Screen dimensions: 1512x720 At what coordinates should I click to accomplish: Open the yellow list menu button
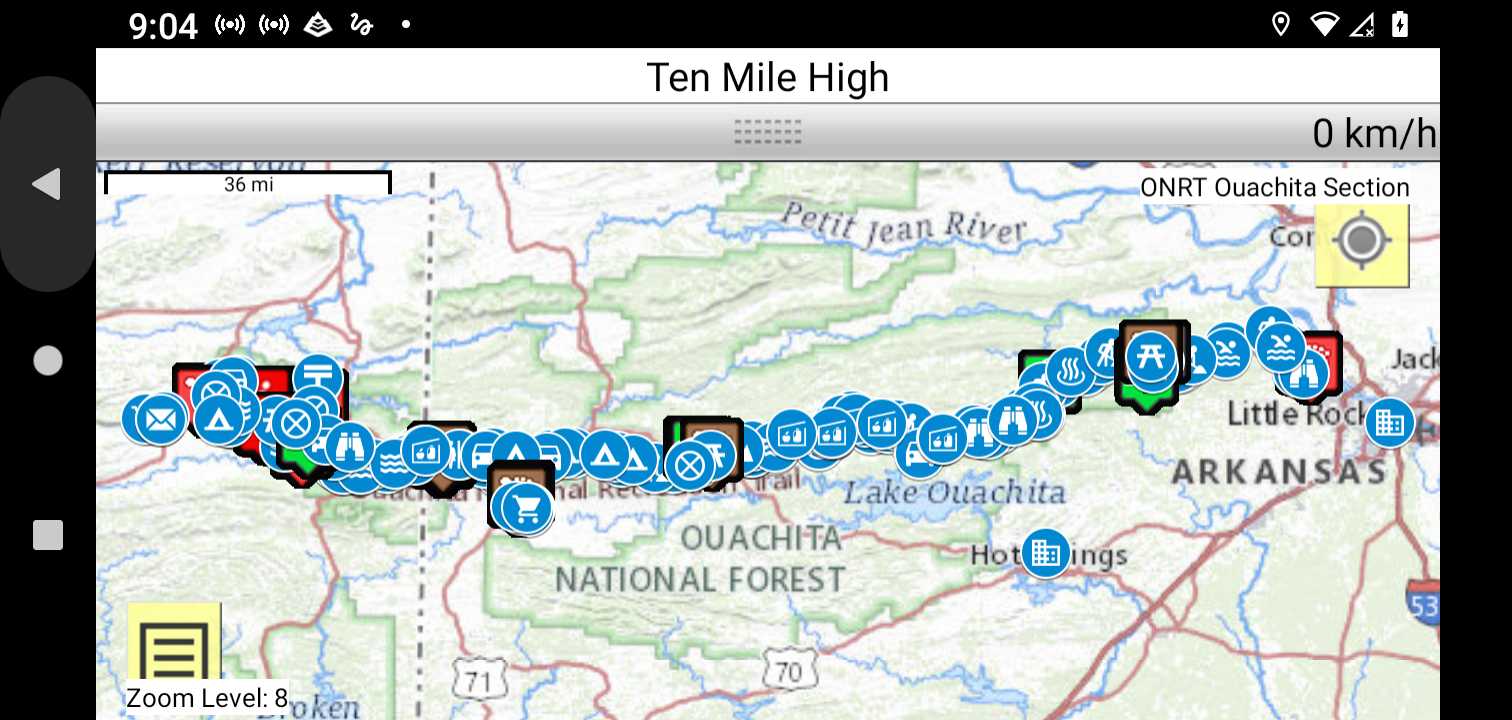click(x=174, y=649)
